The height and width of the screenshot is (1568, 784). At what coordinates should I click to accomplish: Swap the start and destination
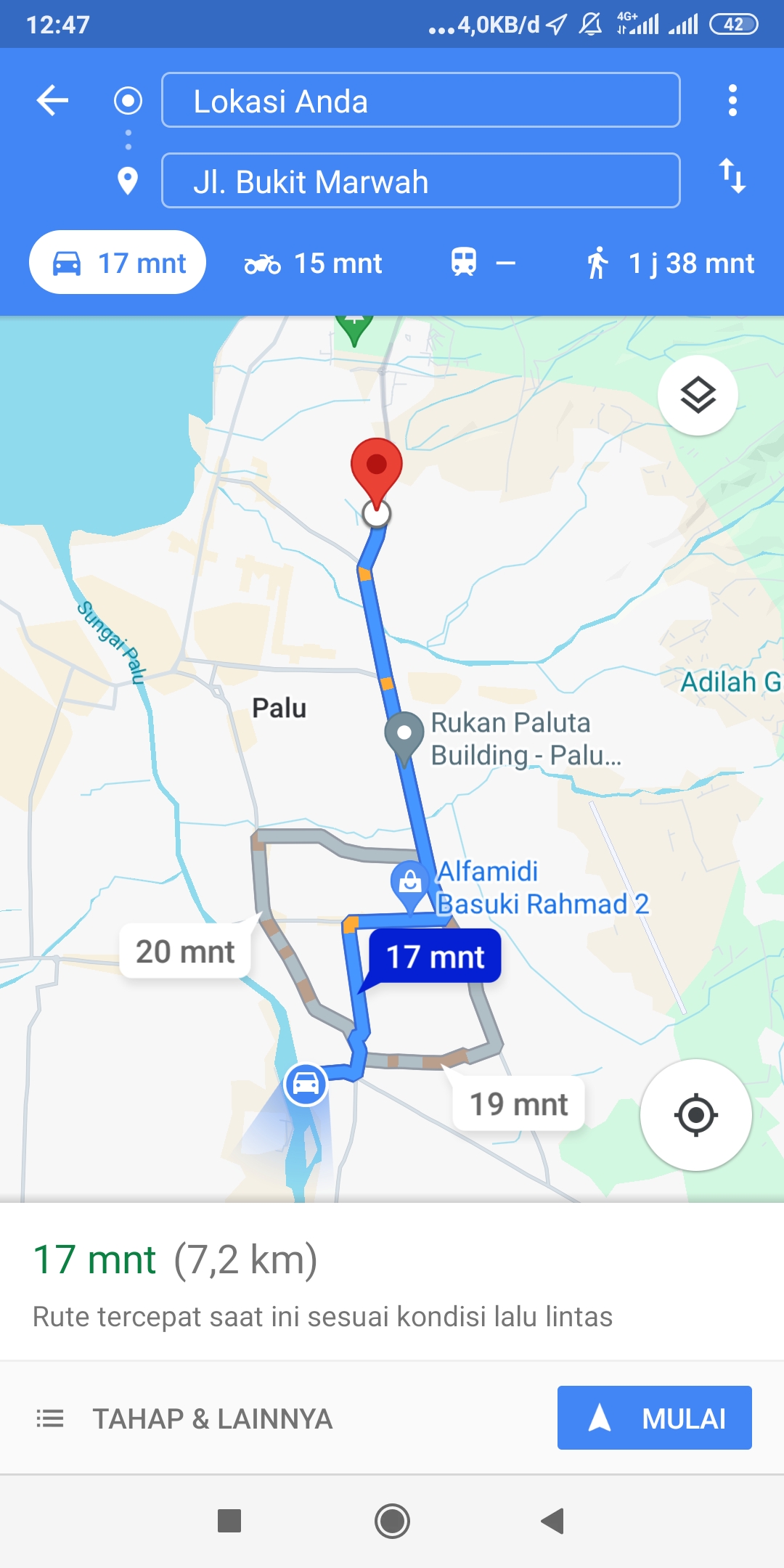[732, 176]
